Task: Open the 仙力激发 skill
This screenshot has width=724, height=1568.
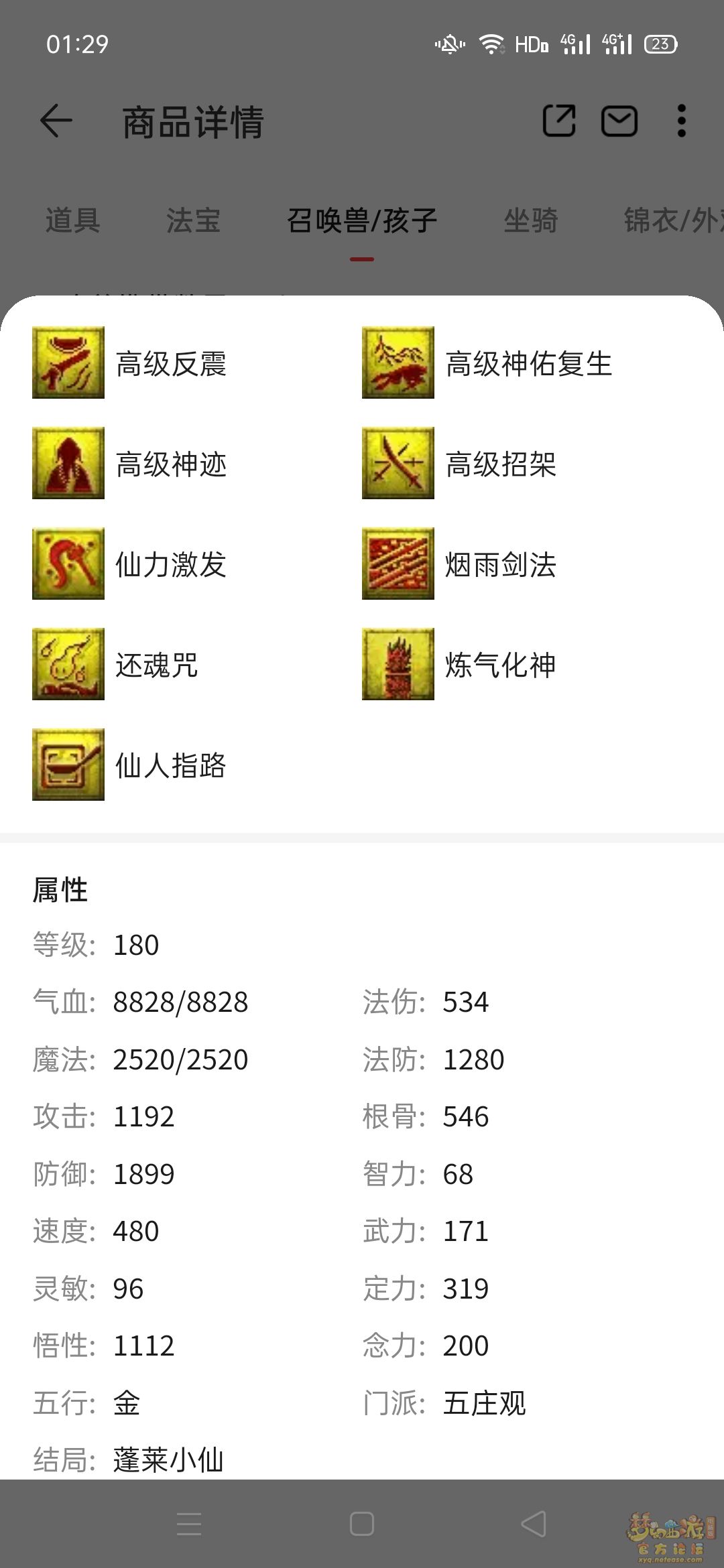Action: (x=68, y=564)
